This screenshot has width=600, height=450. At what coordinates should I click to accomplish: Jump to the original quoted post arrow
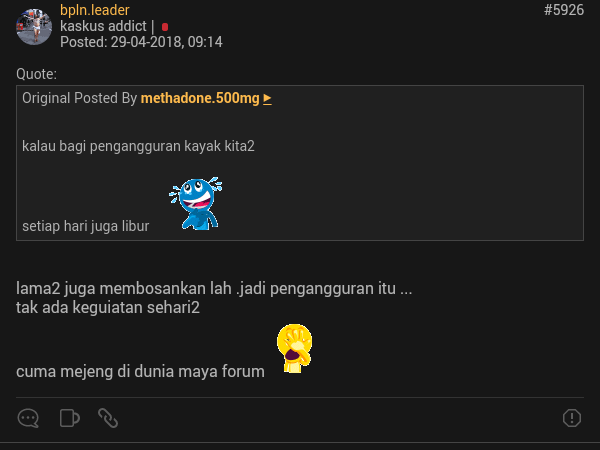tap(267, 98)
